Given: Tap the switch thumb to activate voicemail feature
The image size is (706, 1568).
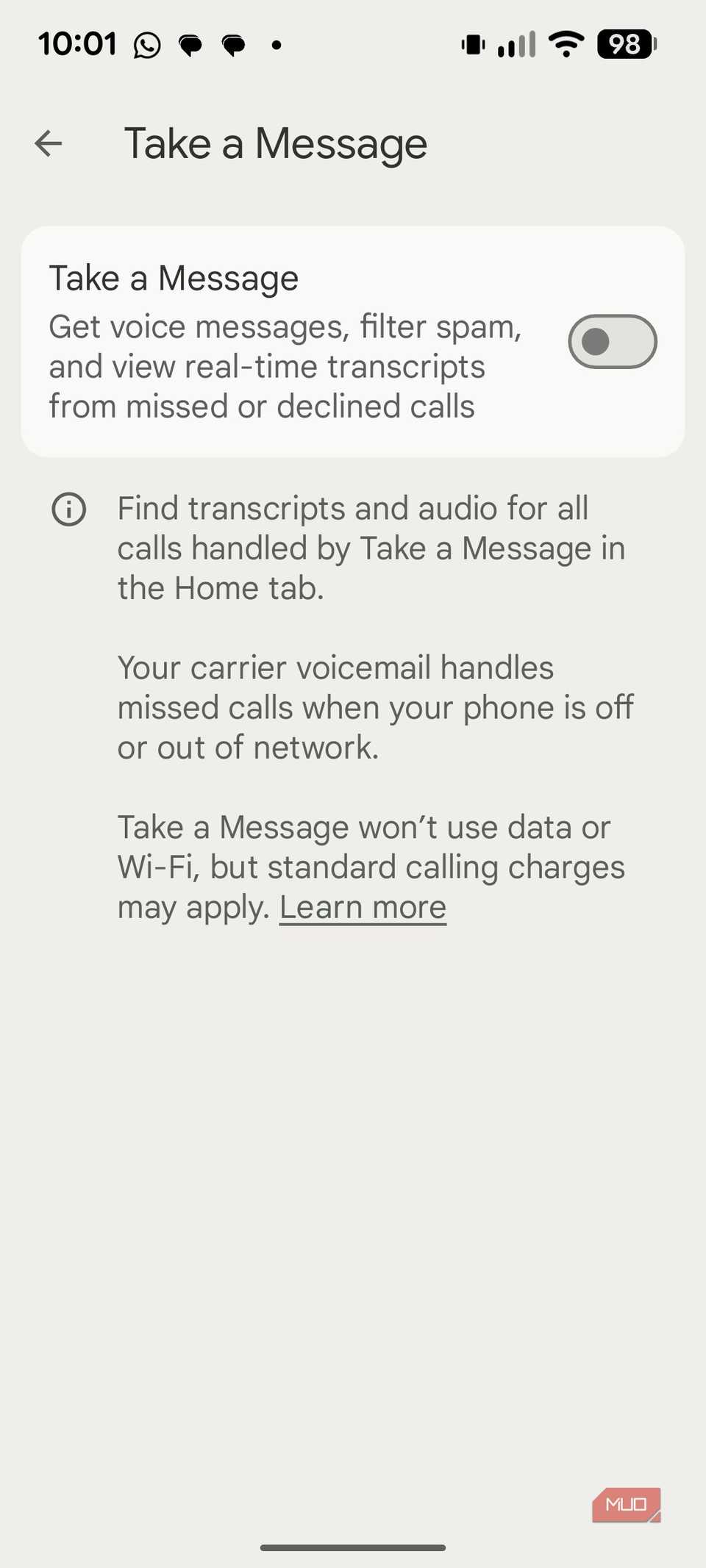Looking at the screenshot, I should [x=596, y=341].
